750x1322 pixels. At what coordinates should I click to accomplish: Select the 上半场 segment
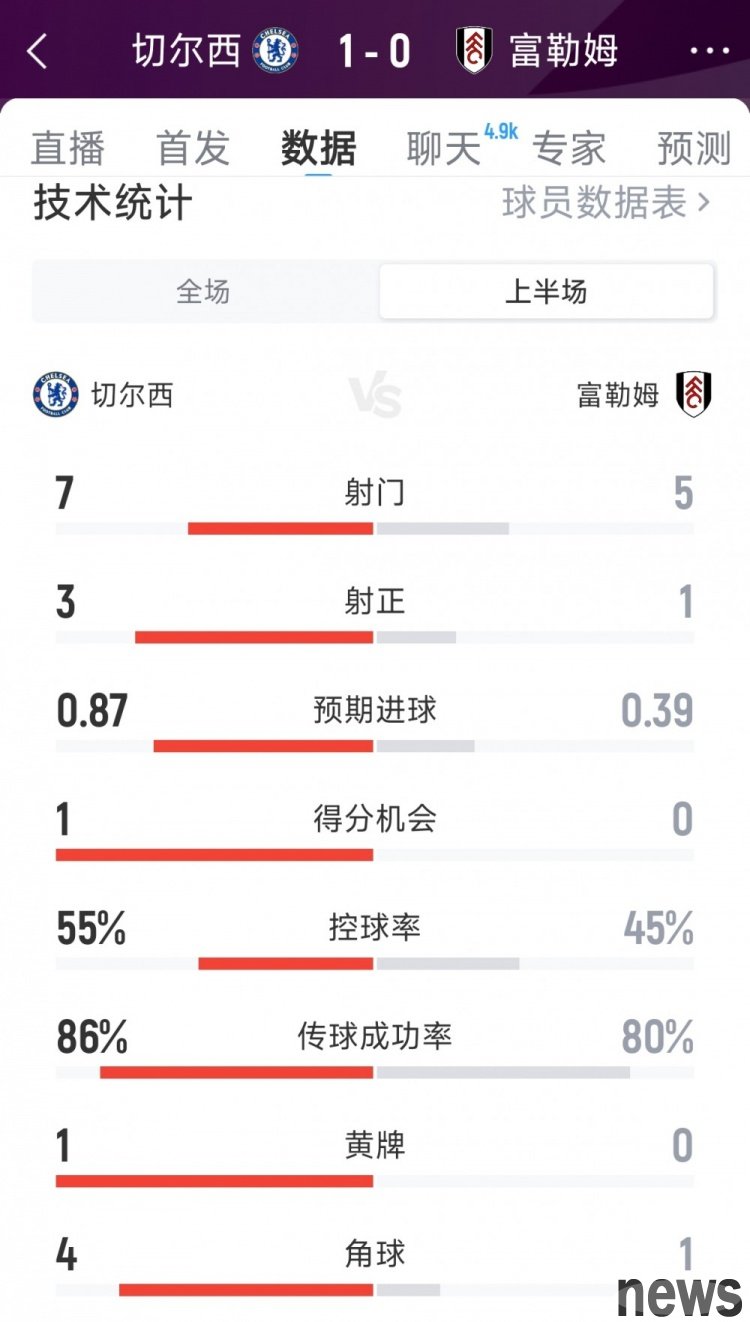(x=546, y=292)
